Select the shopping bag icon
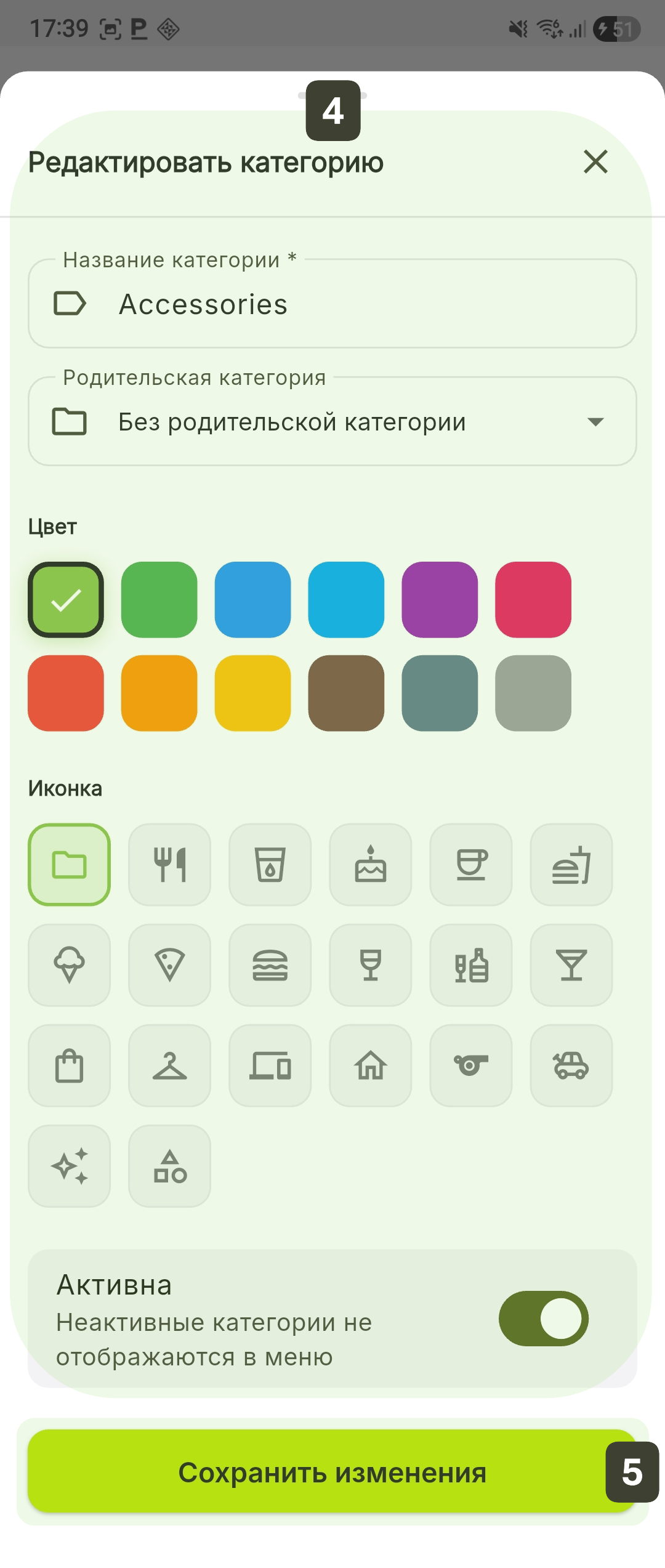The image size is (665, 1568). coord(70,1065)
